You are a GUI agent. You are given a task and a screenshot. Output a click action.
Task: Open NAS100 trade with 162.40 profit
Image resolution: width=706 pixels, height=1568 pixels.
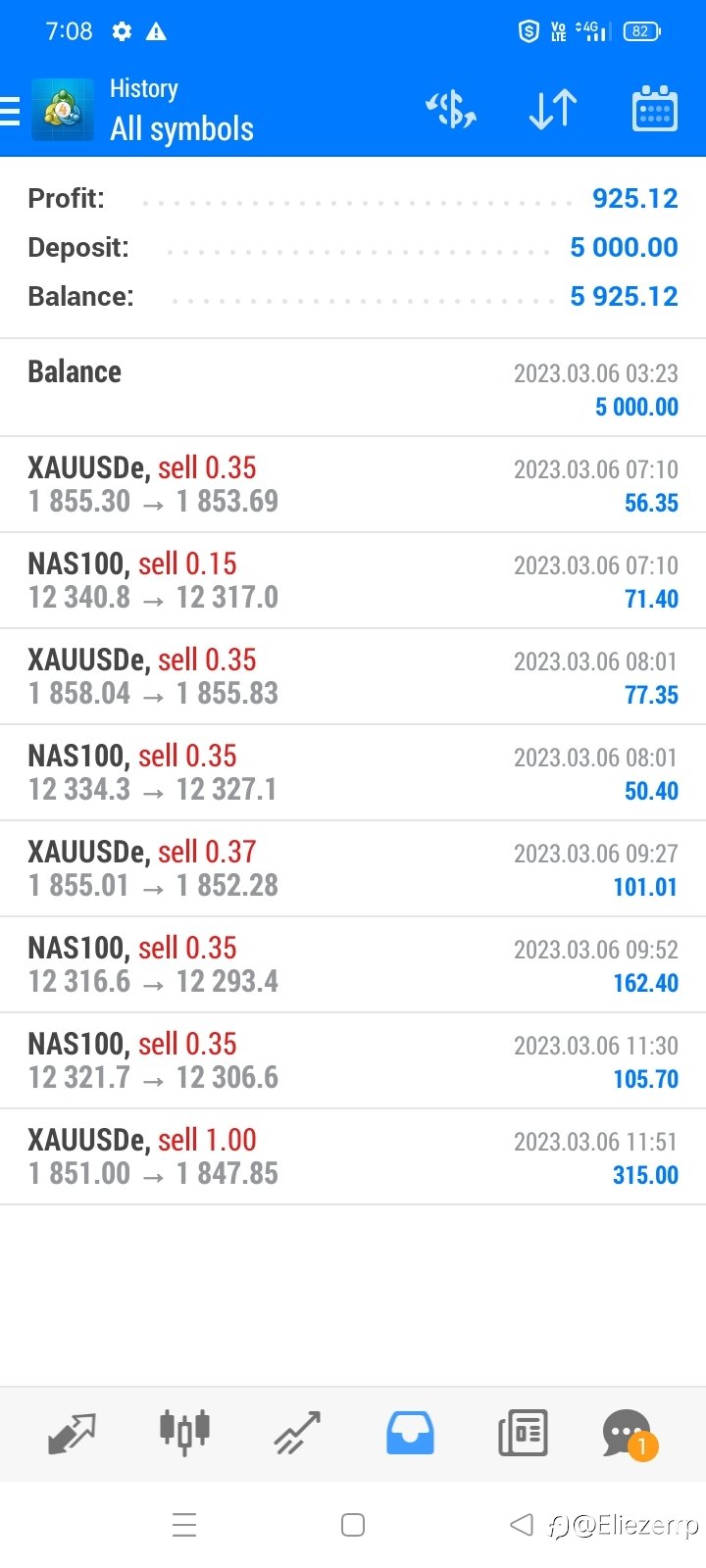(x=353, y=964)
